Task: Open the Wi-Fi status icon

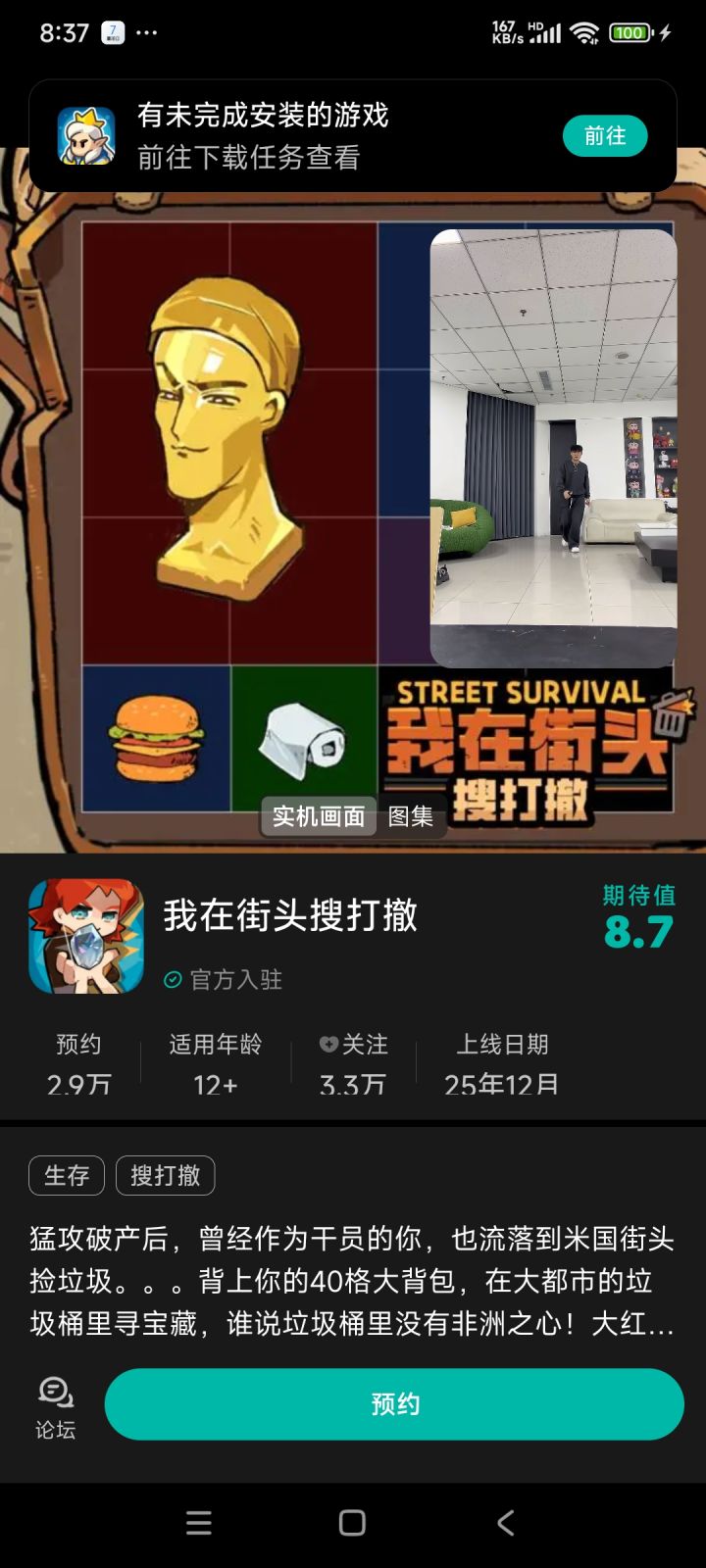Action: [x=584, y=31]
